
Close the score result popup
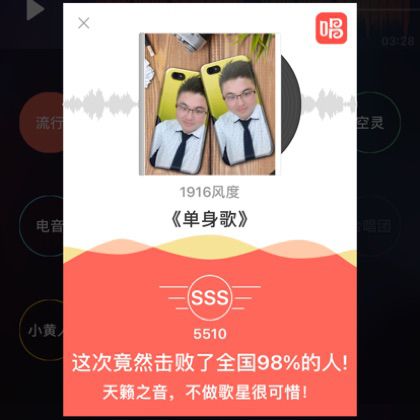click(84, 23)
